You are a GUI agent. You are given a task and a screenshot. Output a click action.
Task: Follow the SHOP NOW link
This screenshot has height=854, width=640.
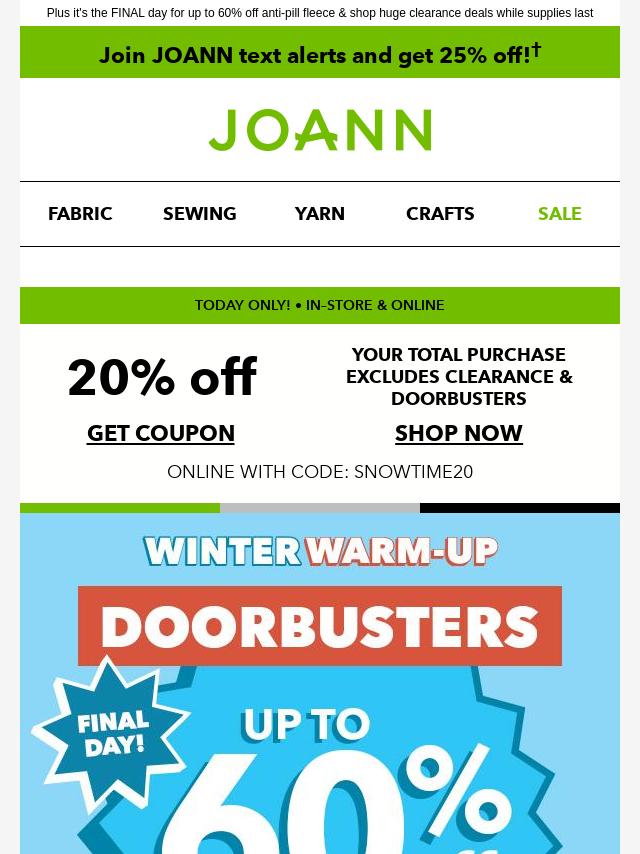coord(459,433)
